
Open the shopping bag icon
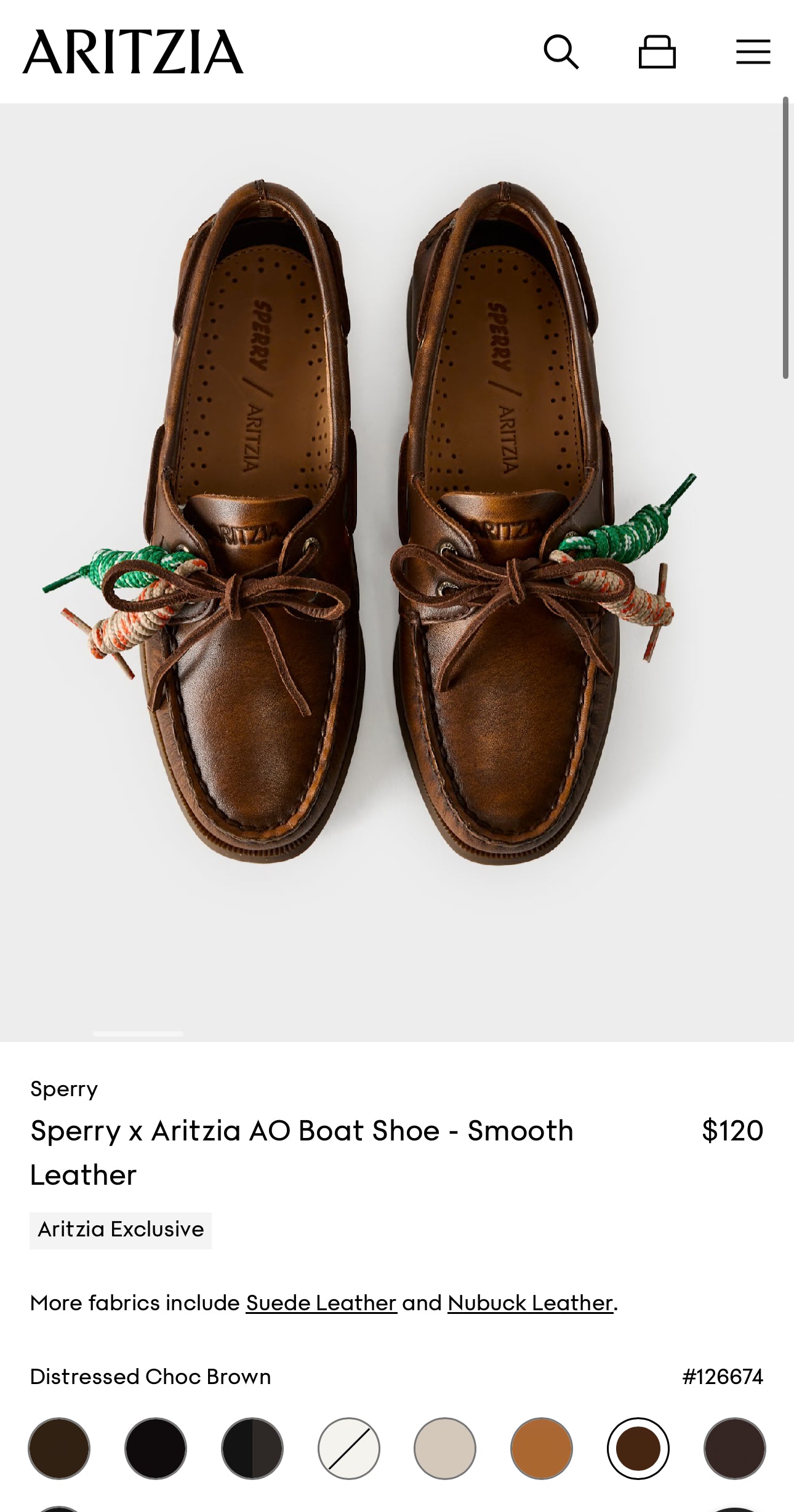coord(657,53)
